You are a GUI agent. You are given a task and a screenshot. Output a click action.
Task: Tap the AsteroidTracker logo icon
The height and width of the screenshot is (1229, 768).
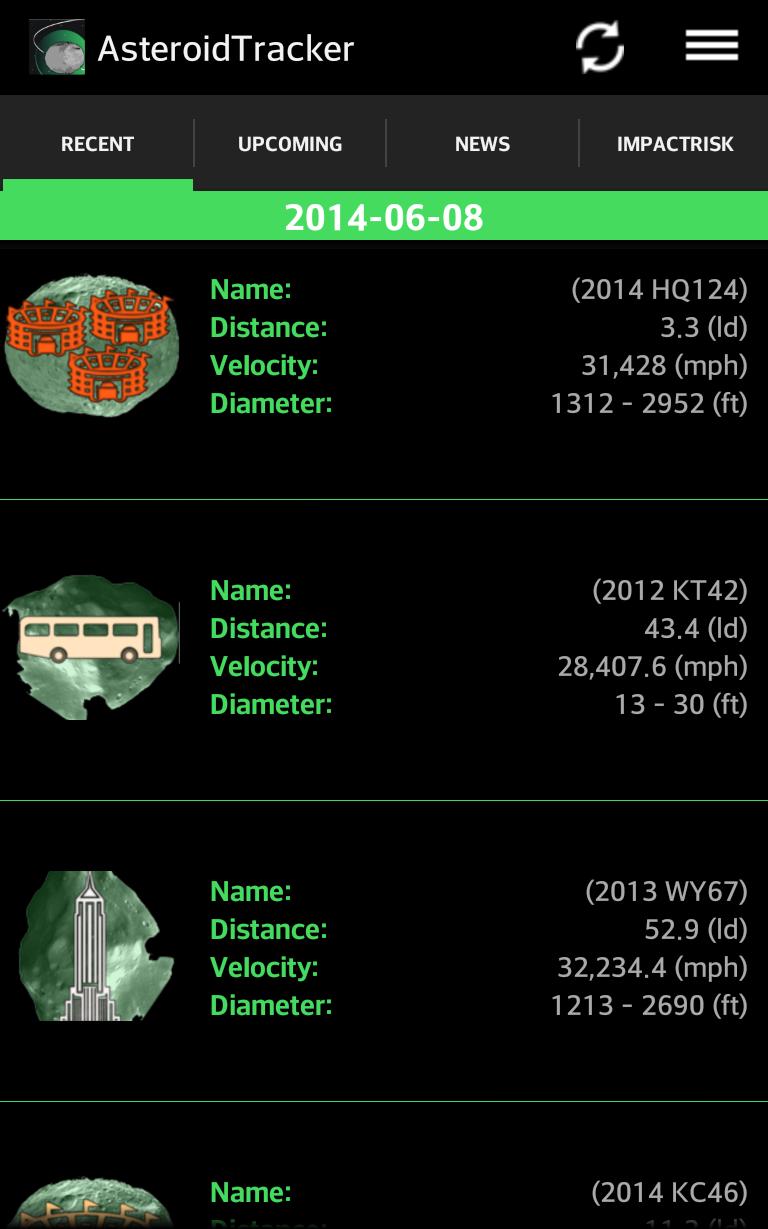pos(57,46)
